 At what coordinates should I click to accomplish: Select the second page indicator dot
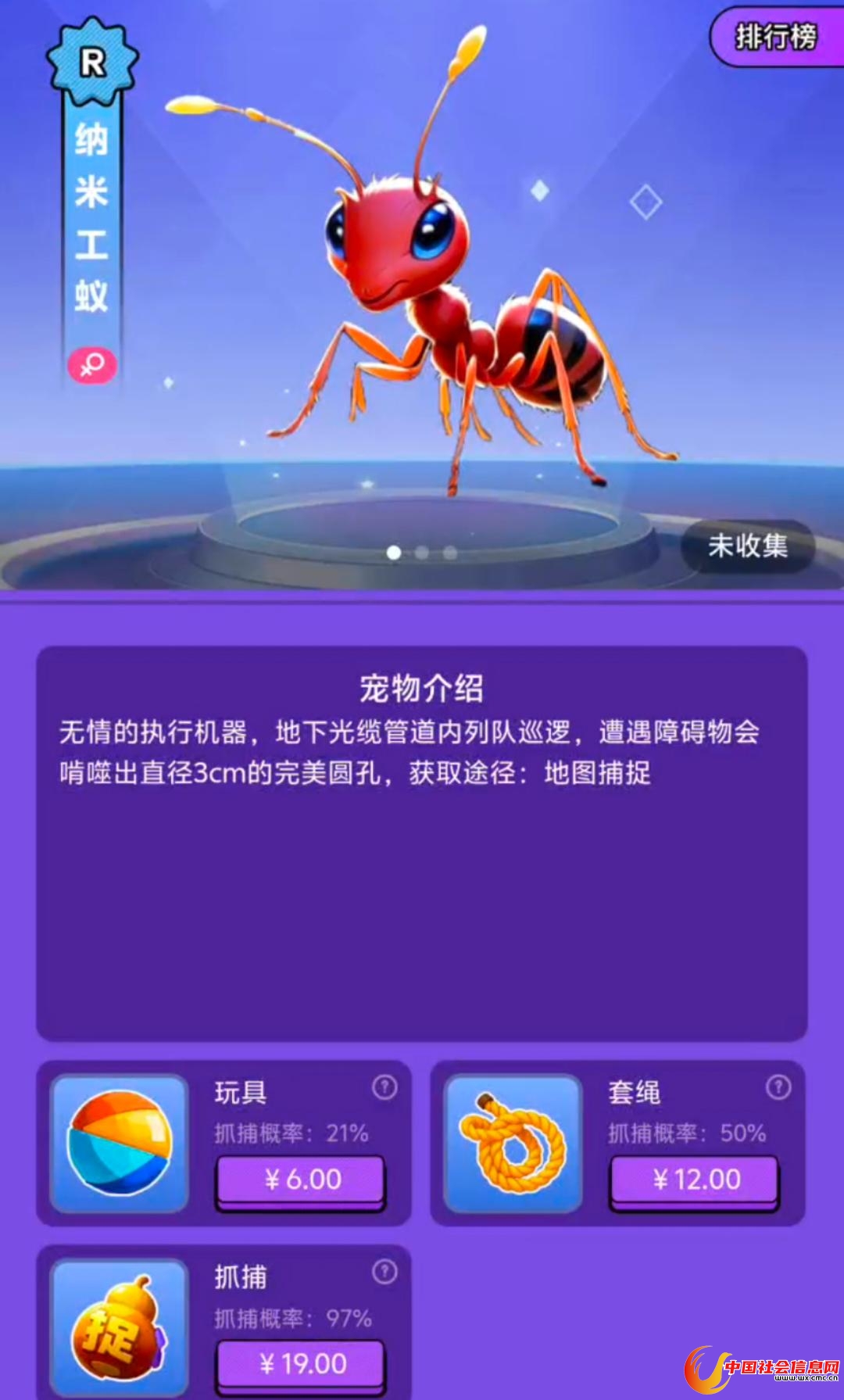coord(422,553)
